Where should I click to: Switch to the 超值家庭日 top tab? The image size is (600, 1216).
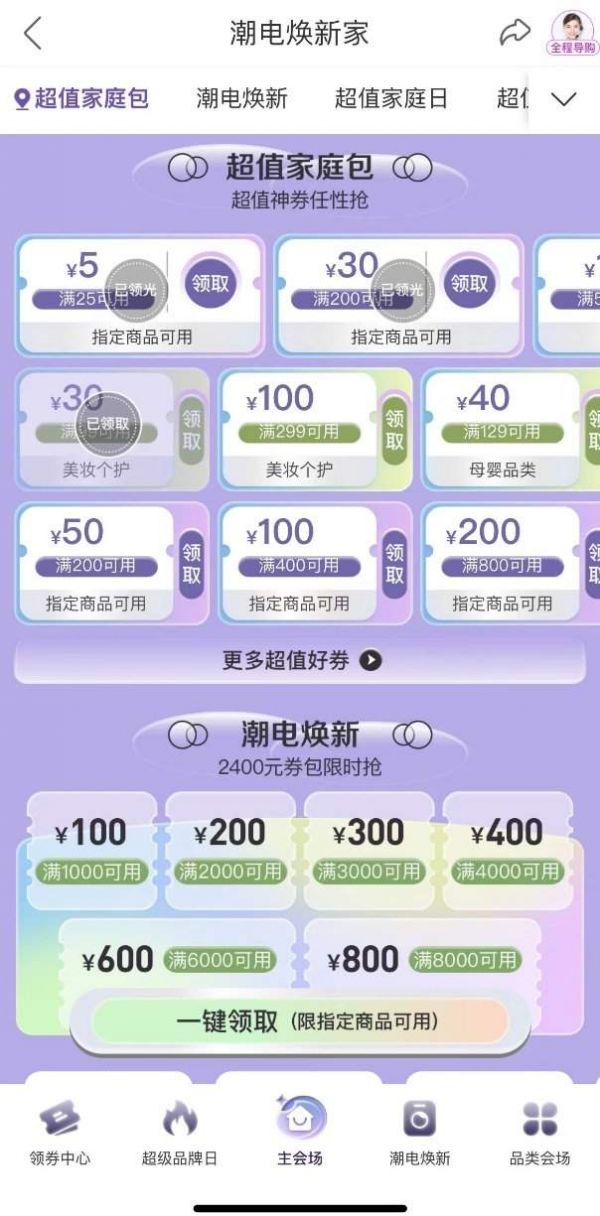pyautogui.click(x=391, y=98)
